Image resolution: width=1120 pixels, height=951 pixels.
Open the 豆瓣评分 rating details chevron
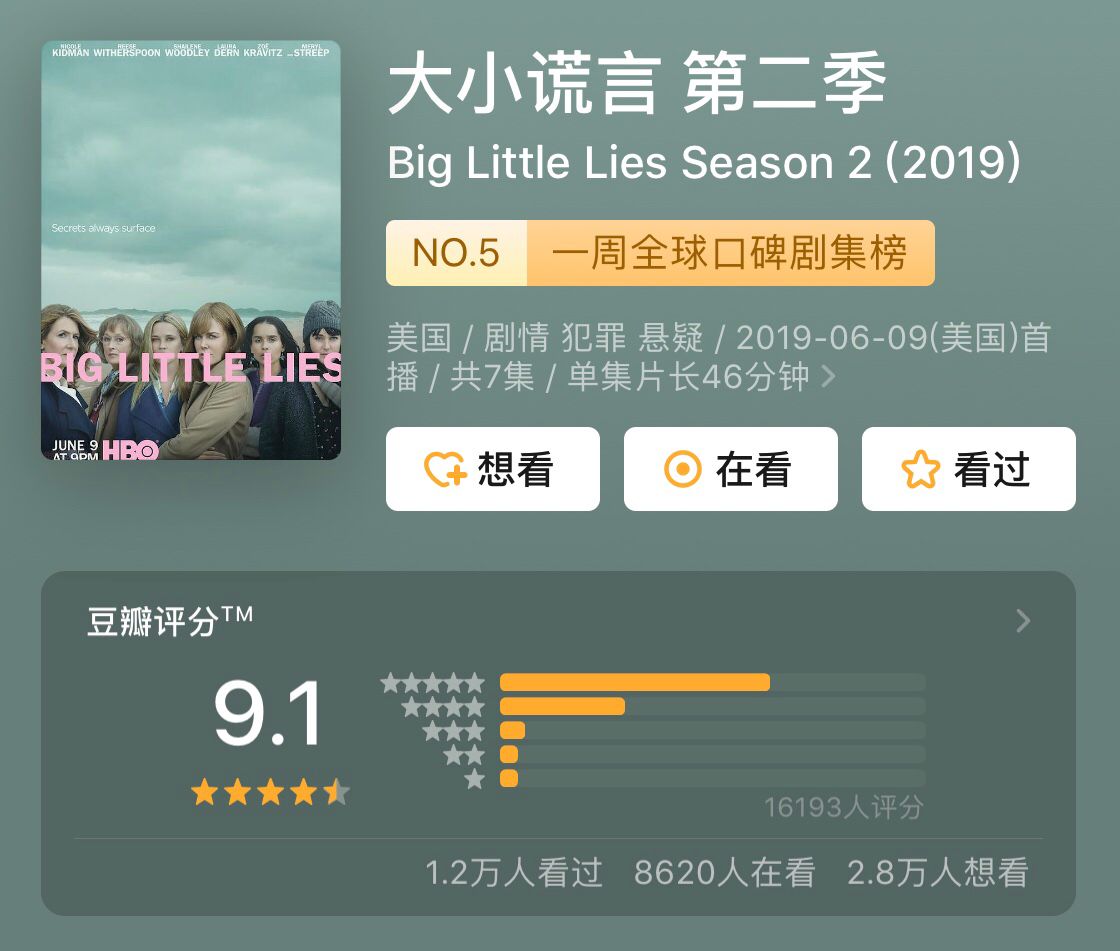pos(1023,621)
